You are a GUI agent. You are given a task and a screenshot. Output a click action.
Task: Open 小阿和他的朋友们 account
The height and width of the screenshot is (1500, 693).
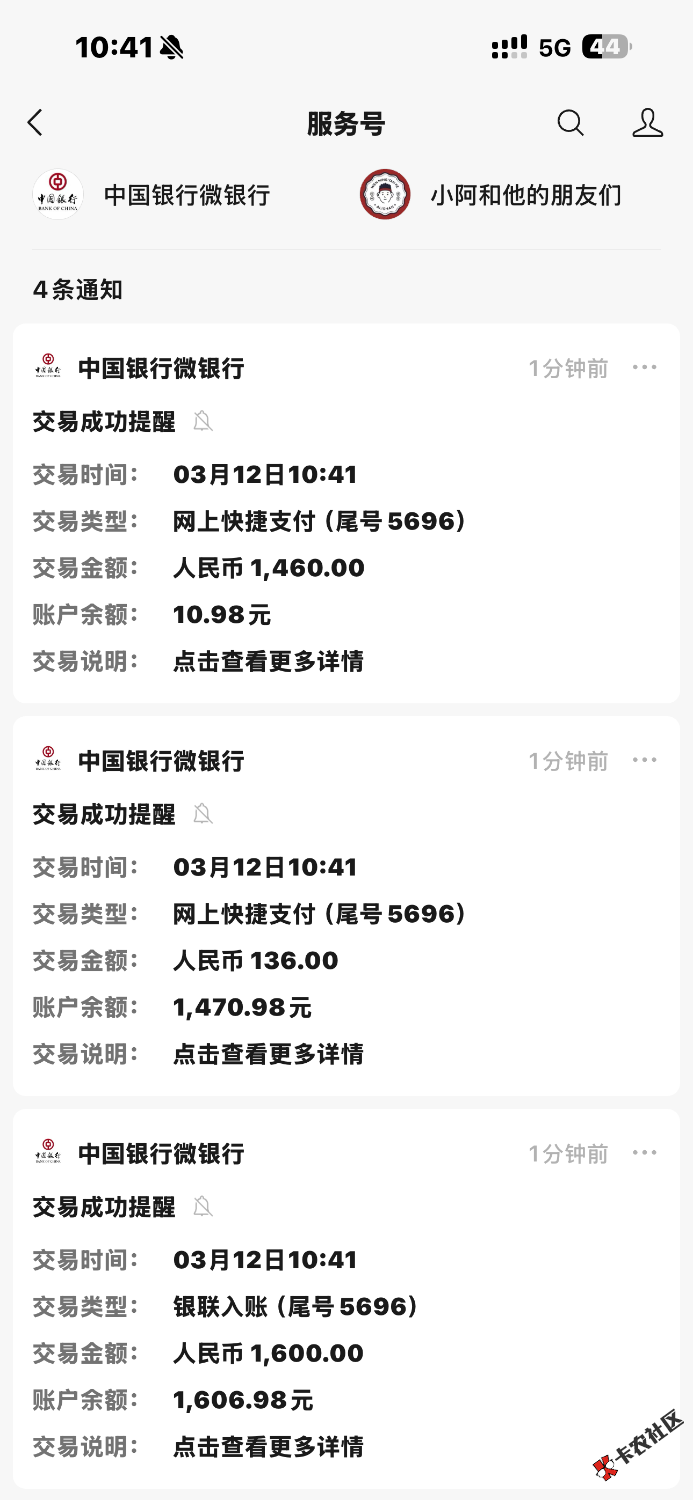tap(491, 194)
